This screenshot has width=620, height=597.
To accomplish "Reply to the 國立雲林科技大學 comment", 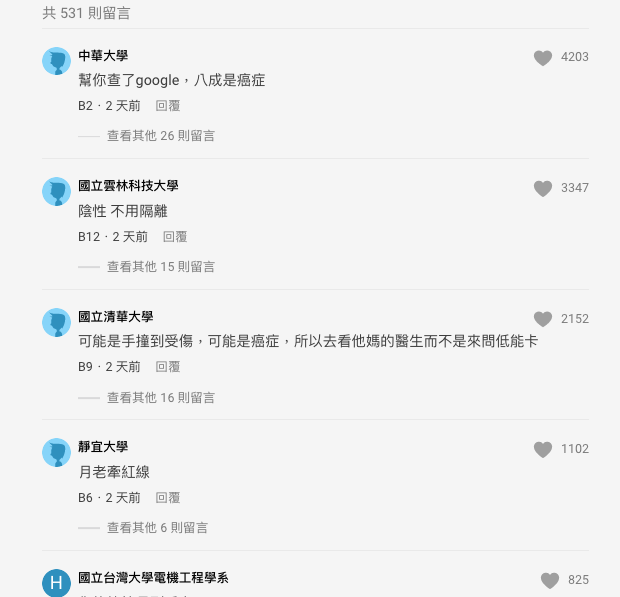I will pos(175,237).
